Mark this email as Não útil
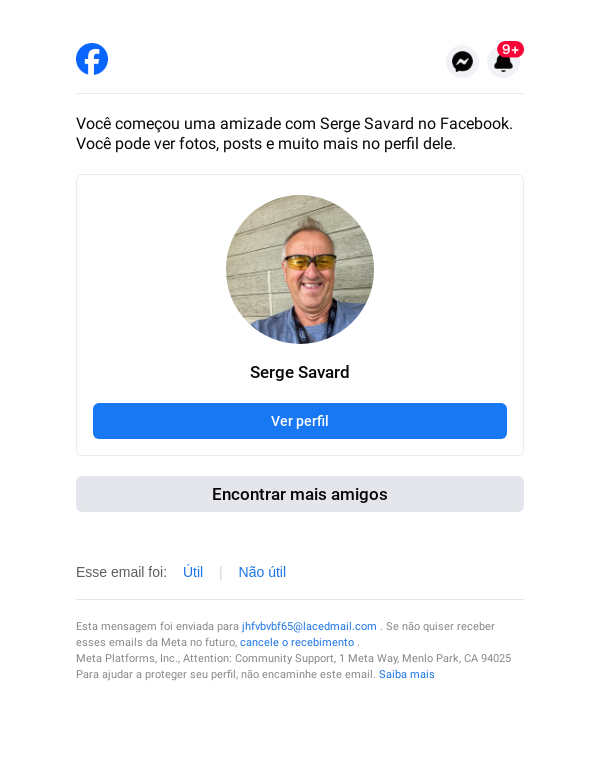Viewport: 600px width, 768px height. 262,572
